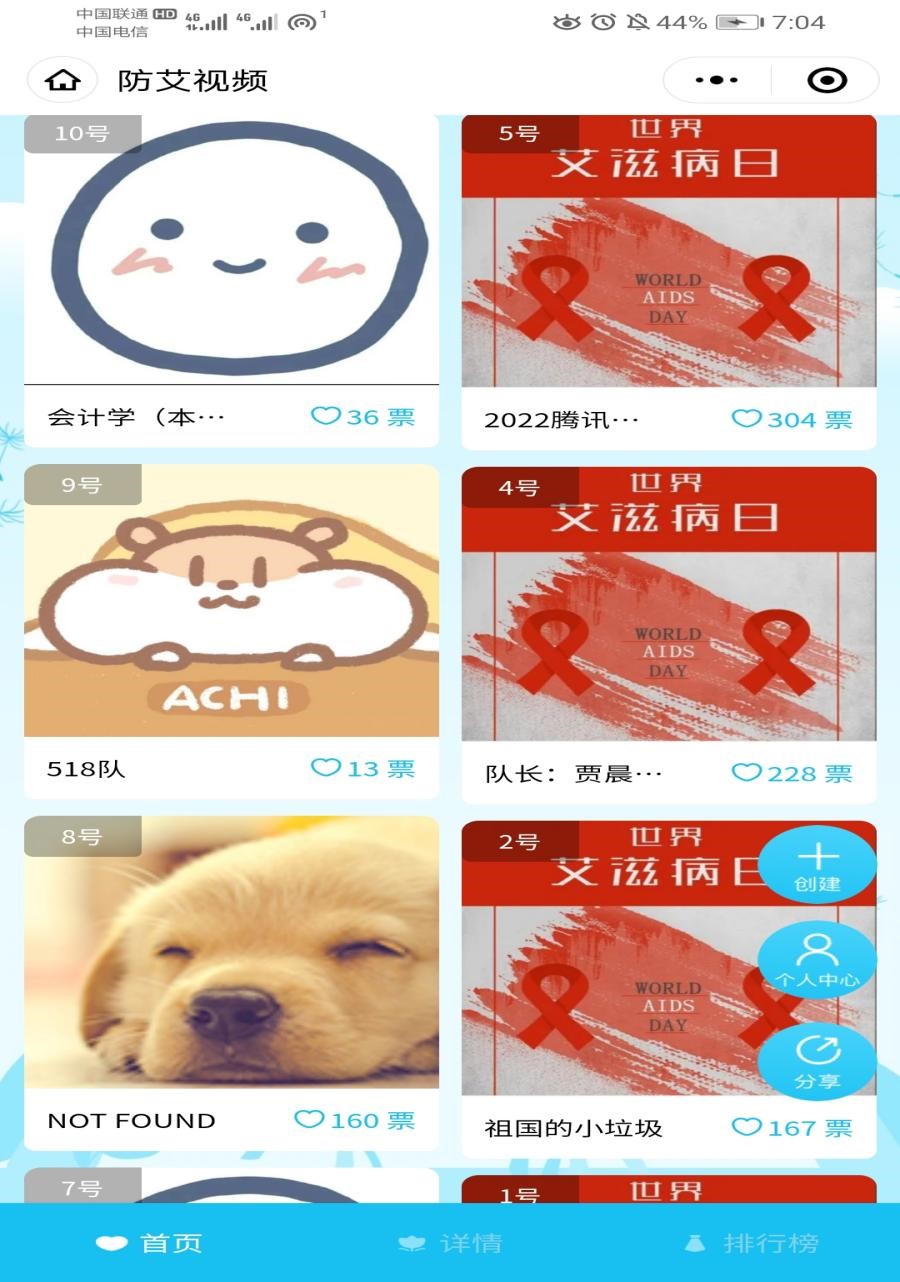900x1282 pixels.
Task: Tap the 创建 floating button
Action: pos(817,865)
